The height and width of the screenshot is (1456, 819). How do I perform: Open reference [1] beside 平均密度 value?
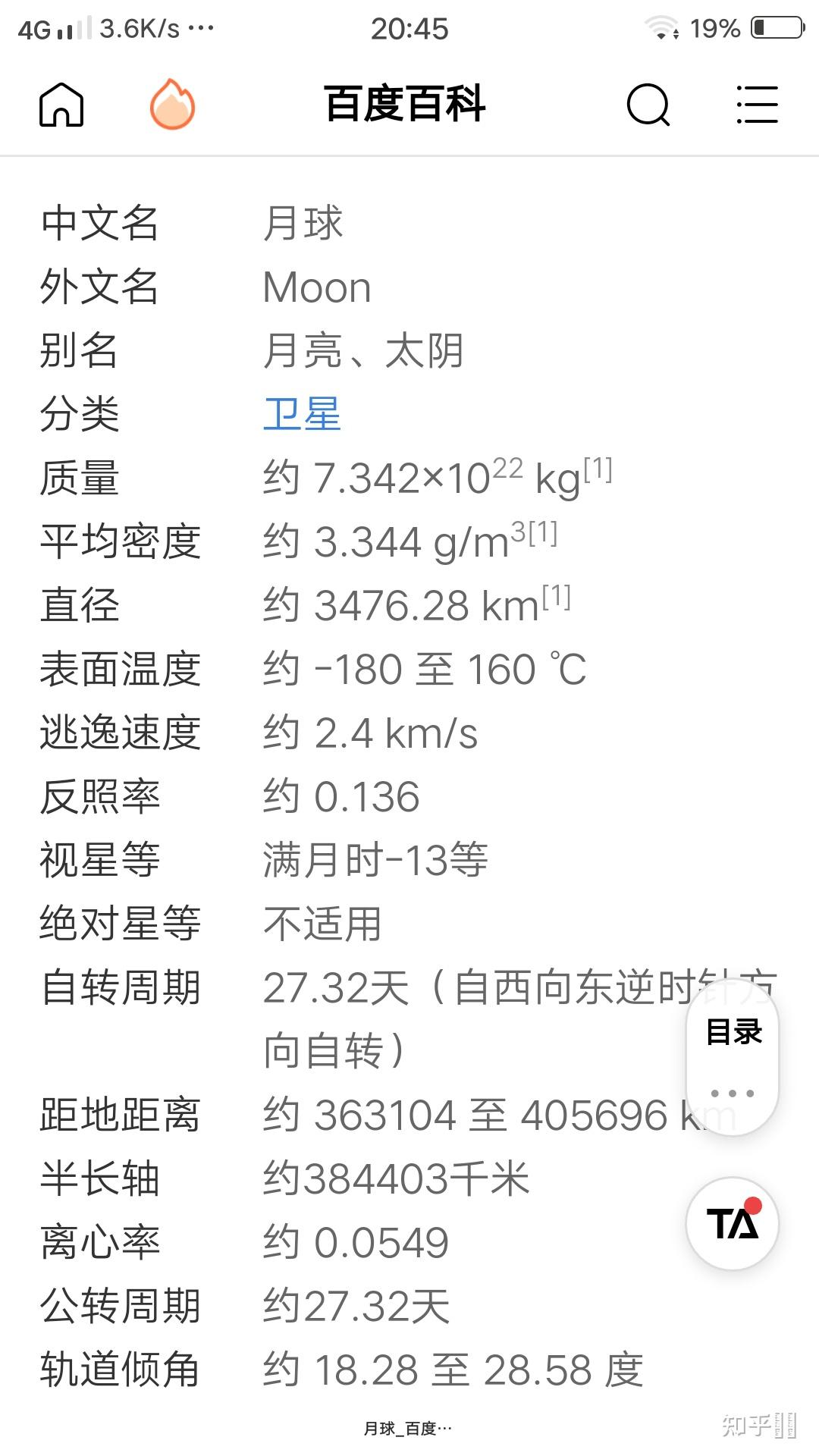[543, 533]
